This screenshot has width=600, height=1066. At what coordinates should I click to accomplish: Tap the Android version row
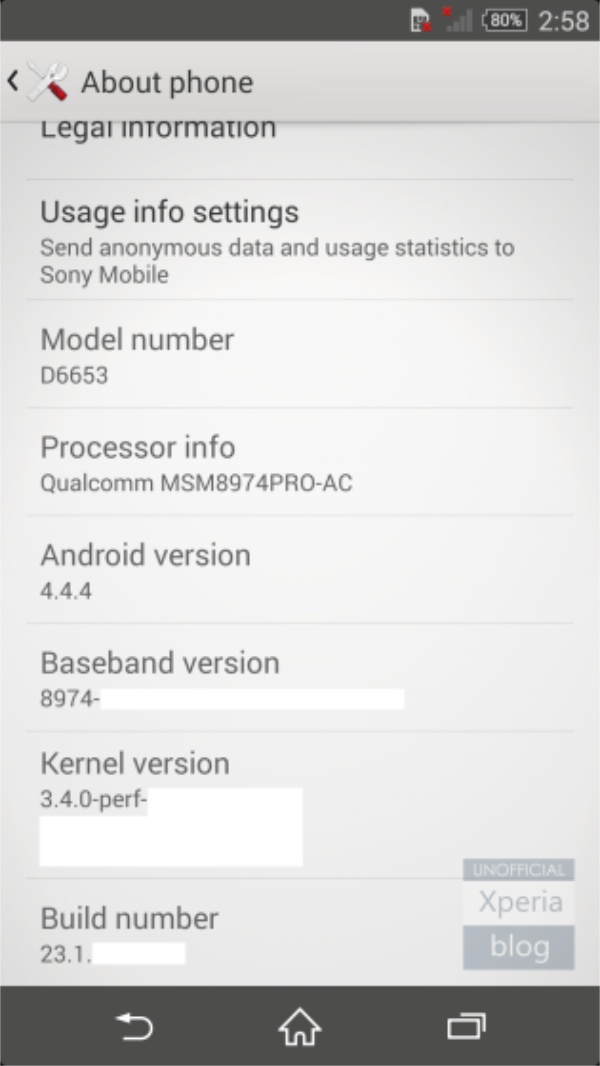tap(300, 569)
